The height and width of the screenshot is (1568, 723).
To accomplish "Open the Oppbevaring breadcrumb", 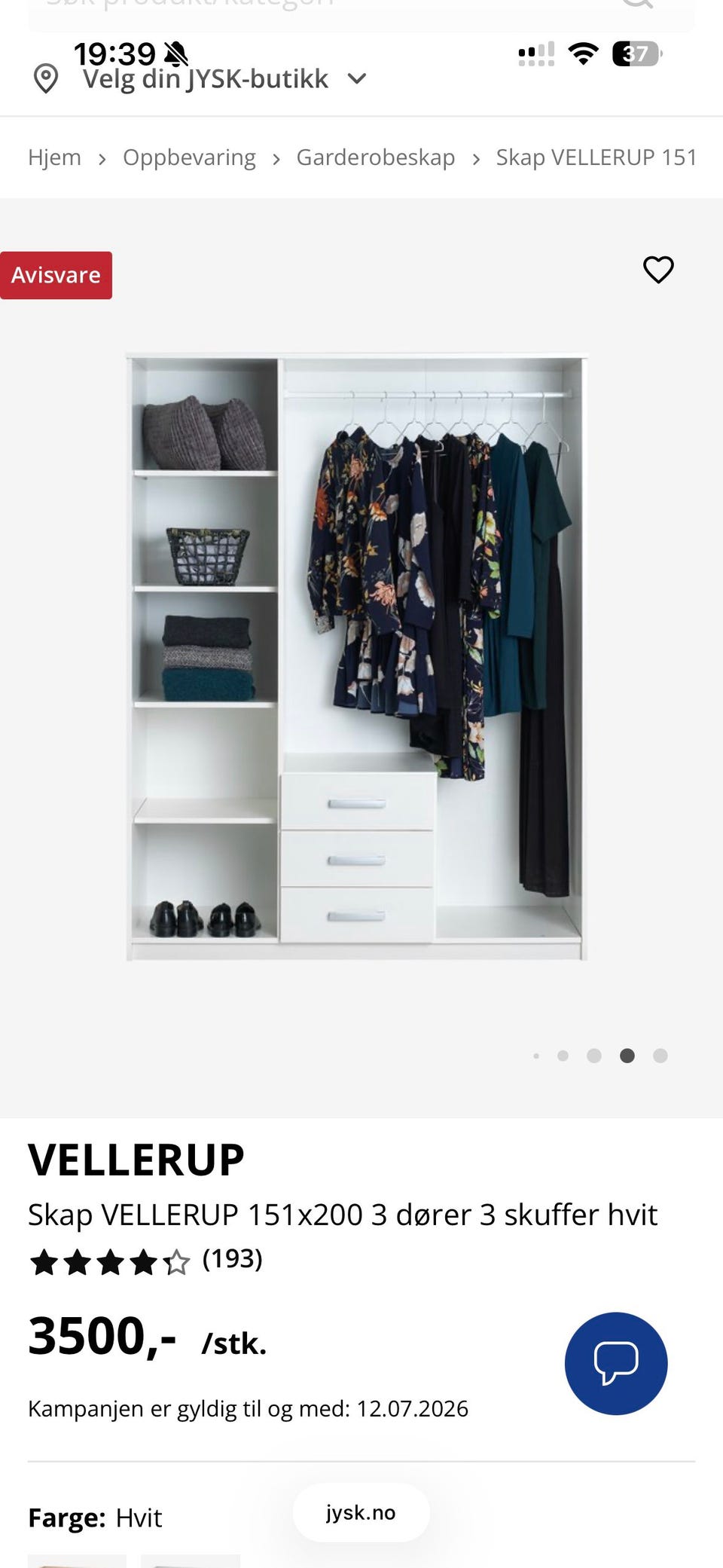I will tap(189, 157).
